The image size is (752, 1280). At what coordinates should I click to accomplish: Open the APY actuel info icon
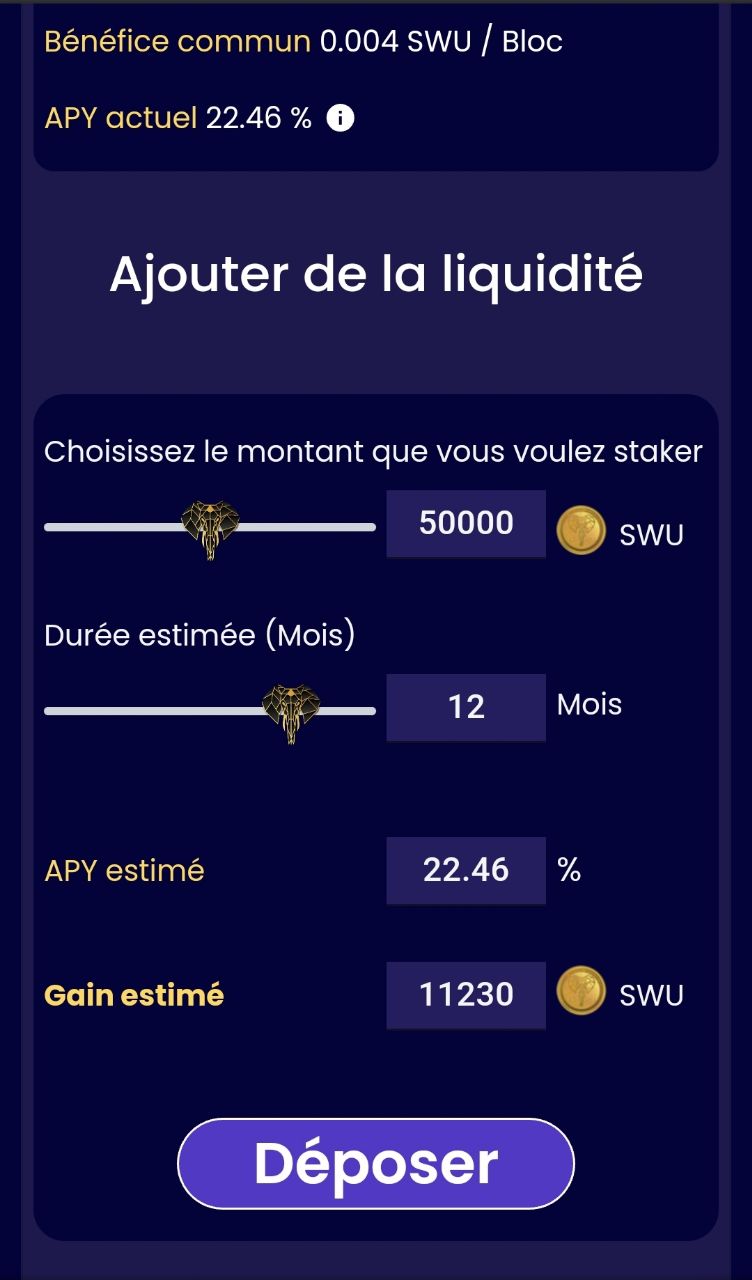coord(341,119)
